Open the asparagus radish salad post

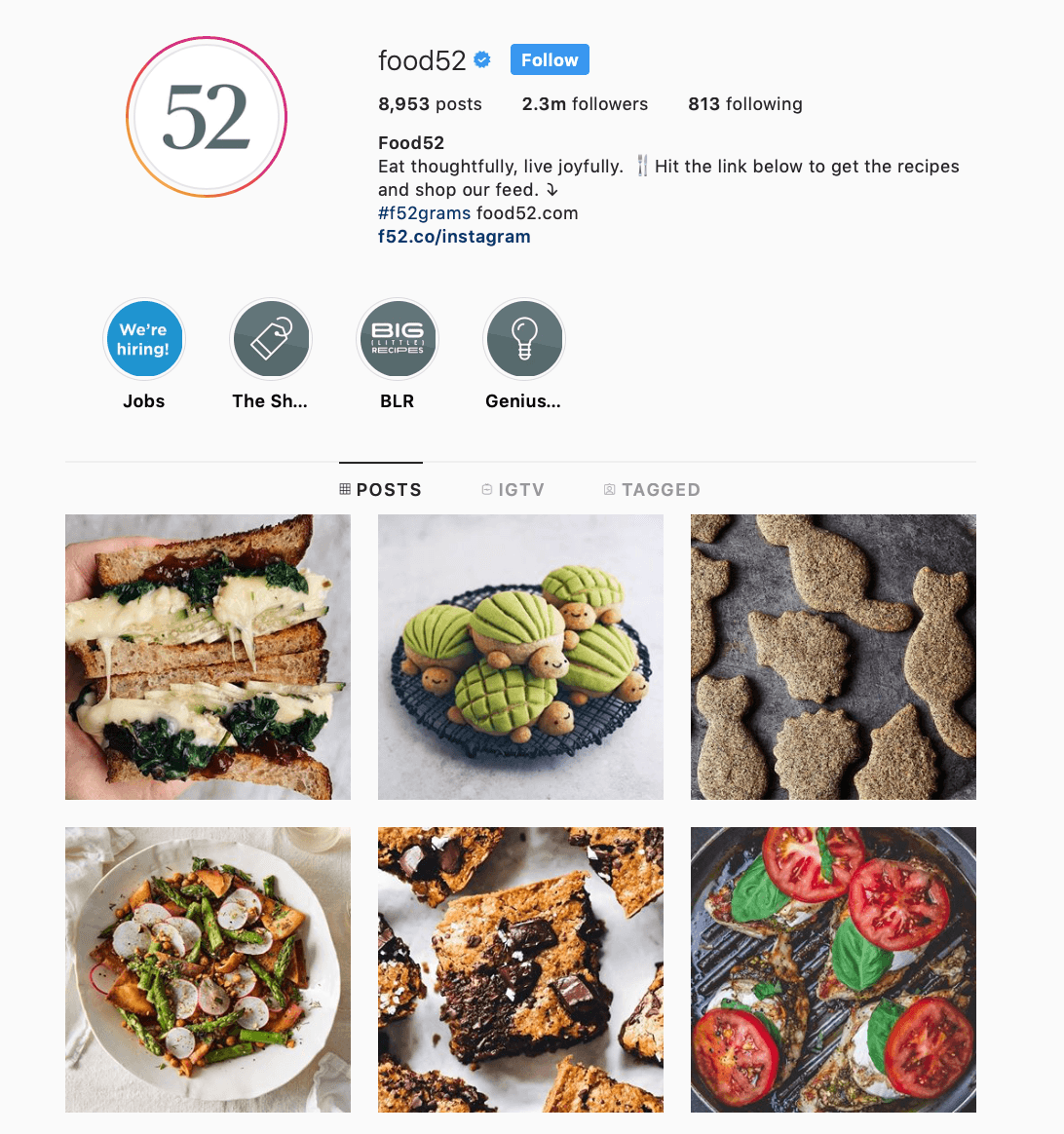(x=208, y=970)
